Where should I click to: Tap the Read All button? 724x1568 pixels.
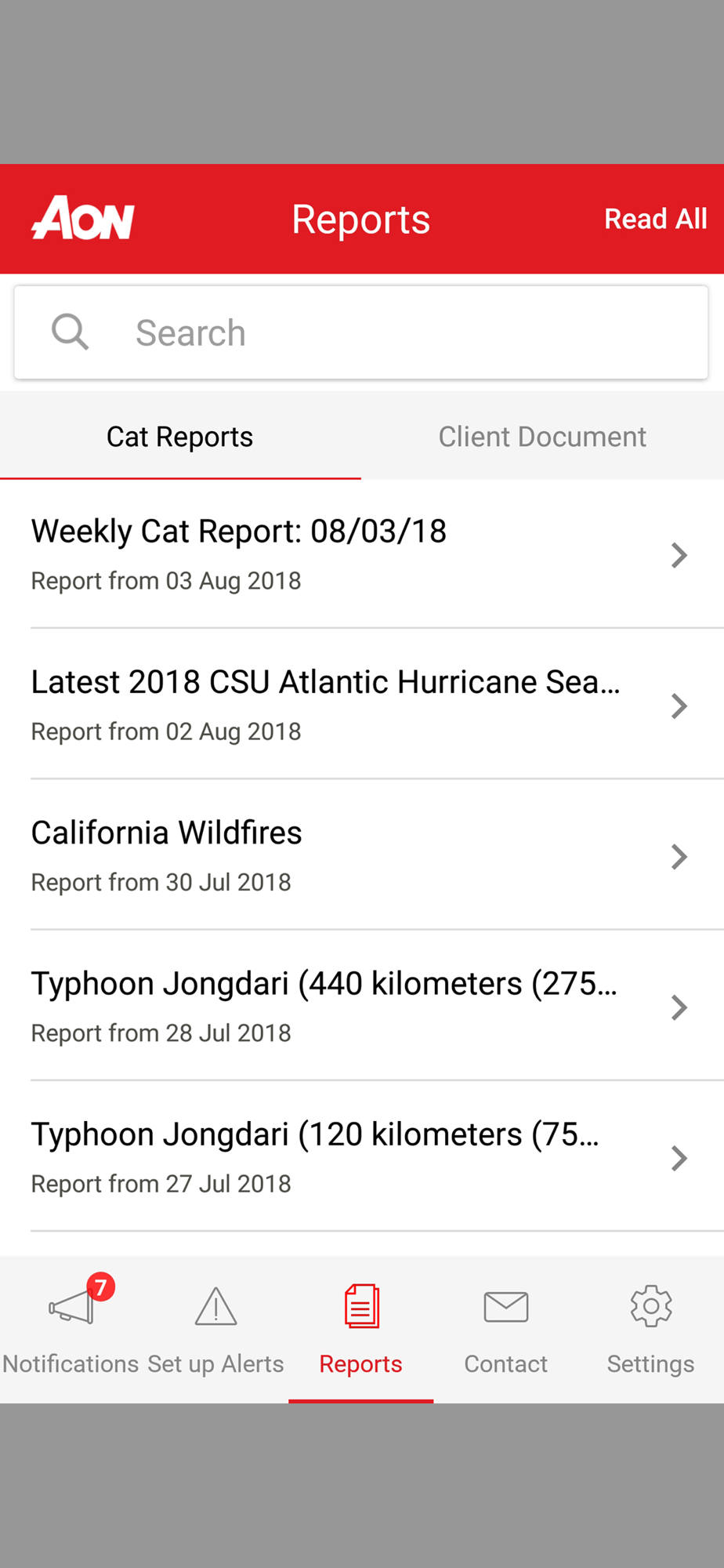point(655,219)
